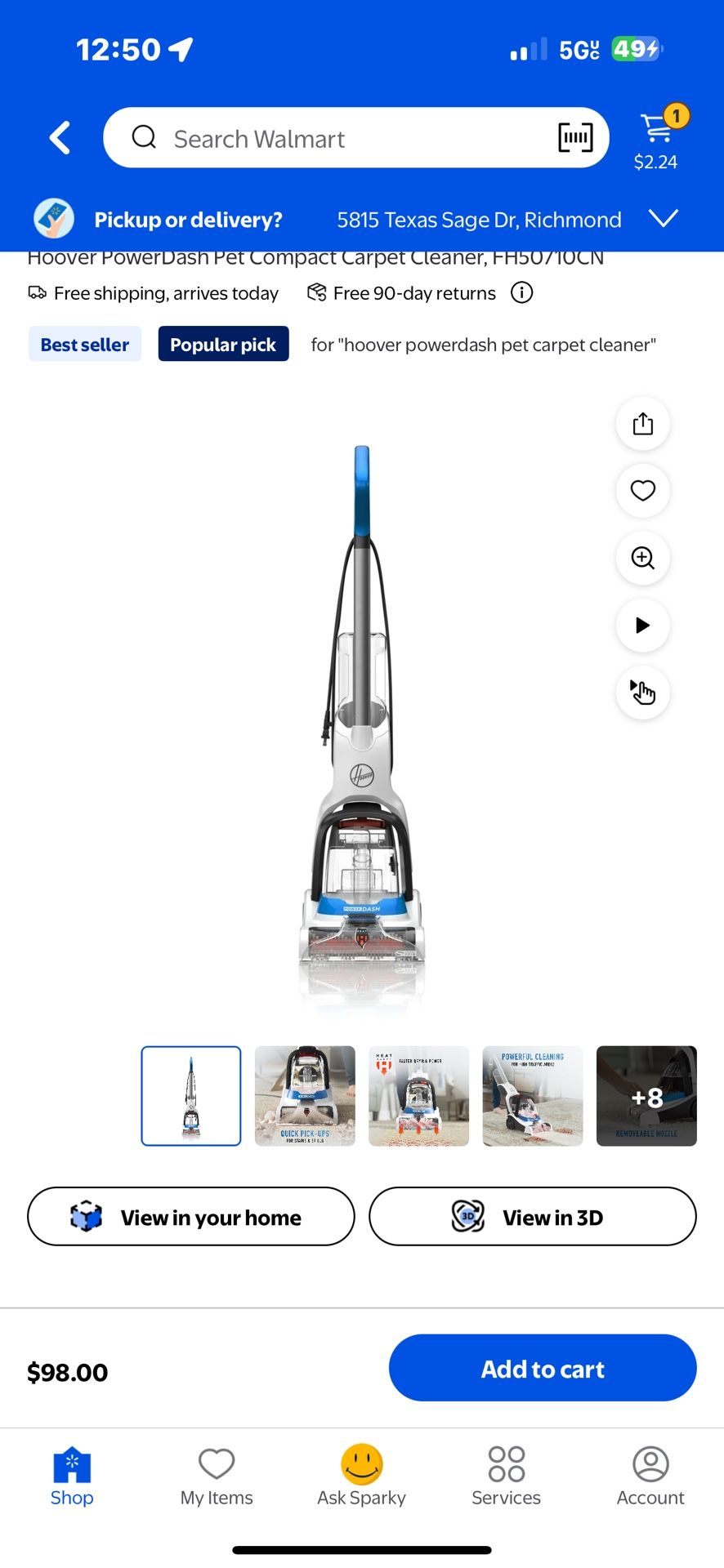View Free 90-day returns info icon

(x=521, y=292)
